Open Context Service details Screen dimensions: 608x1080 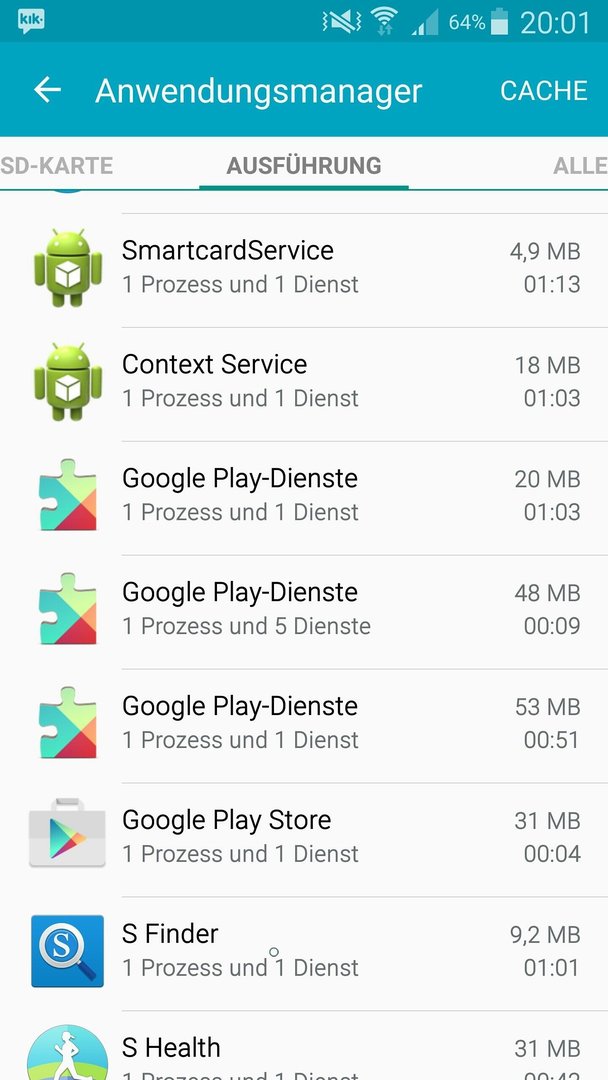(x=304, y=384)
